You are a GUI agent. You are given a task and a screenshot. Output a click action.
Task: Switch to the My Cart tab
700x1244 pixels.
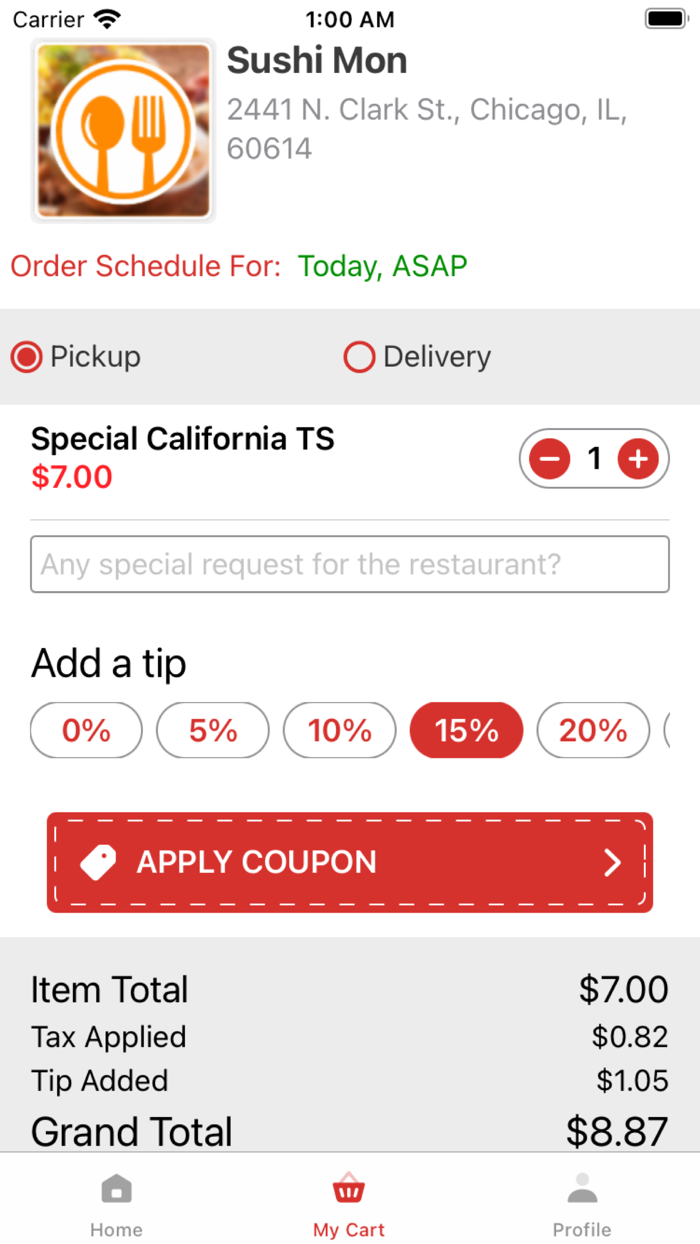(348, 1205)
